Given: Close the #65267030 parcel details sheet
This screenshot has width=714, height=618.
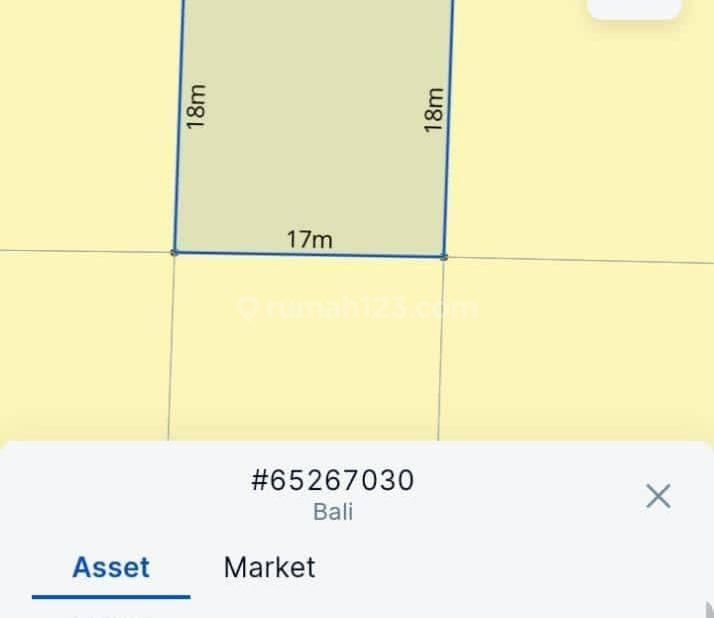Looking at the screenshot, I should coord(657,495).
